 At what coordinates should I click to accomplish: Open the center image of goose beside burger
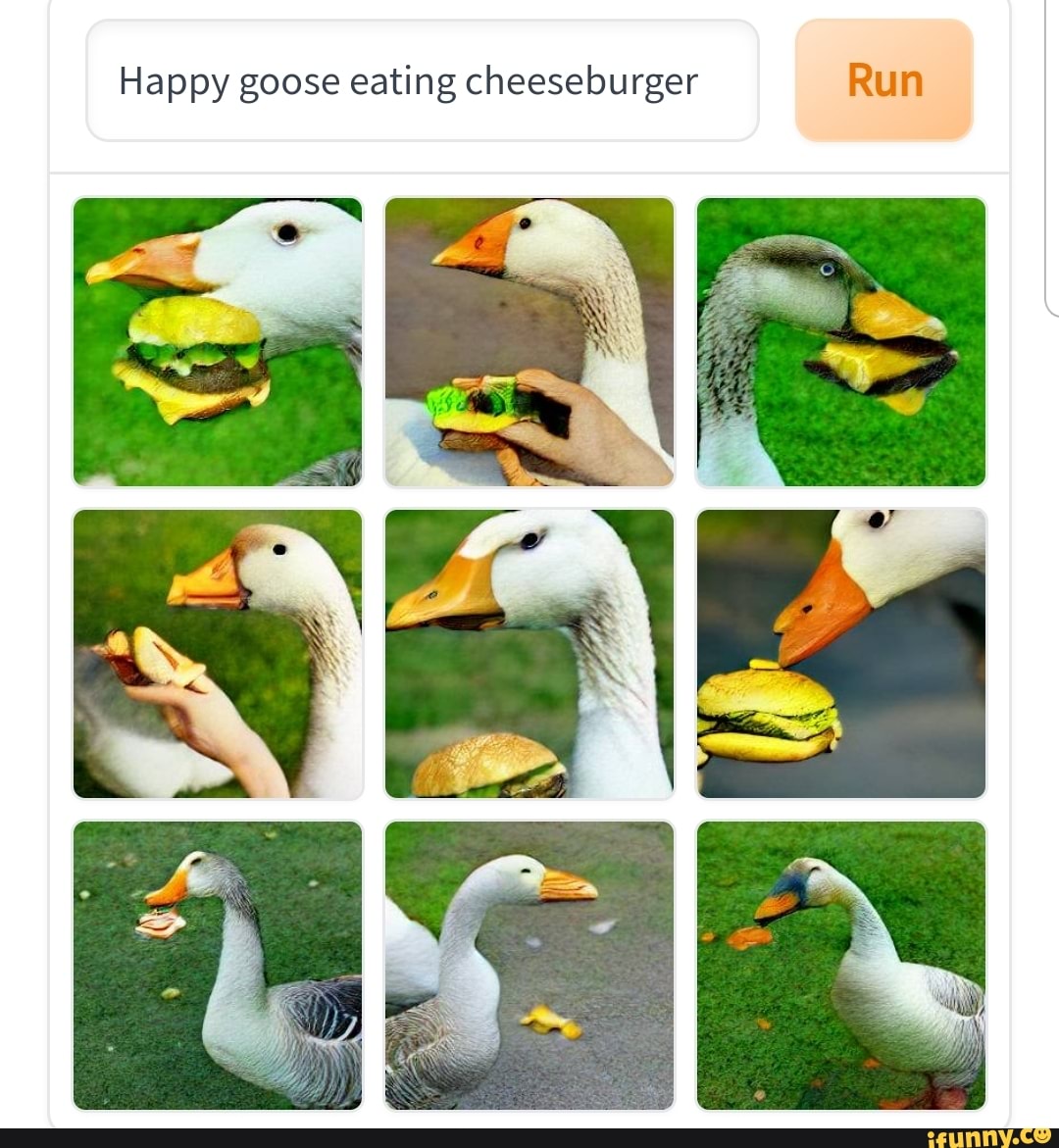[x=529, y=654]
